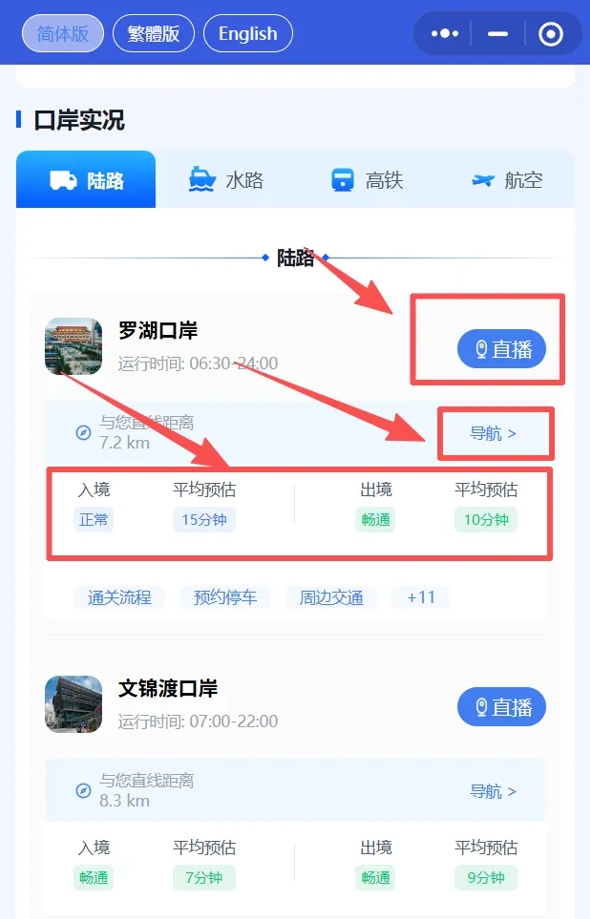
Task: Switch to the 水路 tab
Action: point(226,180)
